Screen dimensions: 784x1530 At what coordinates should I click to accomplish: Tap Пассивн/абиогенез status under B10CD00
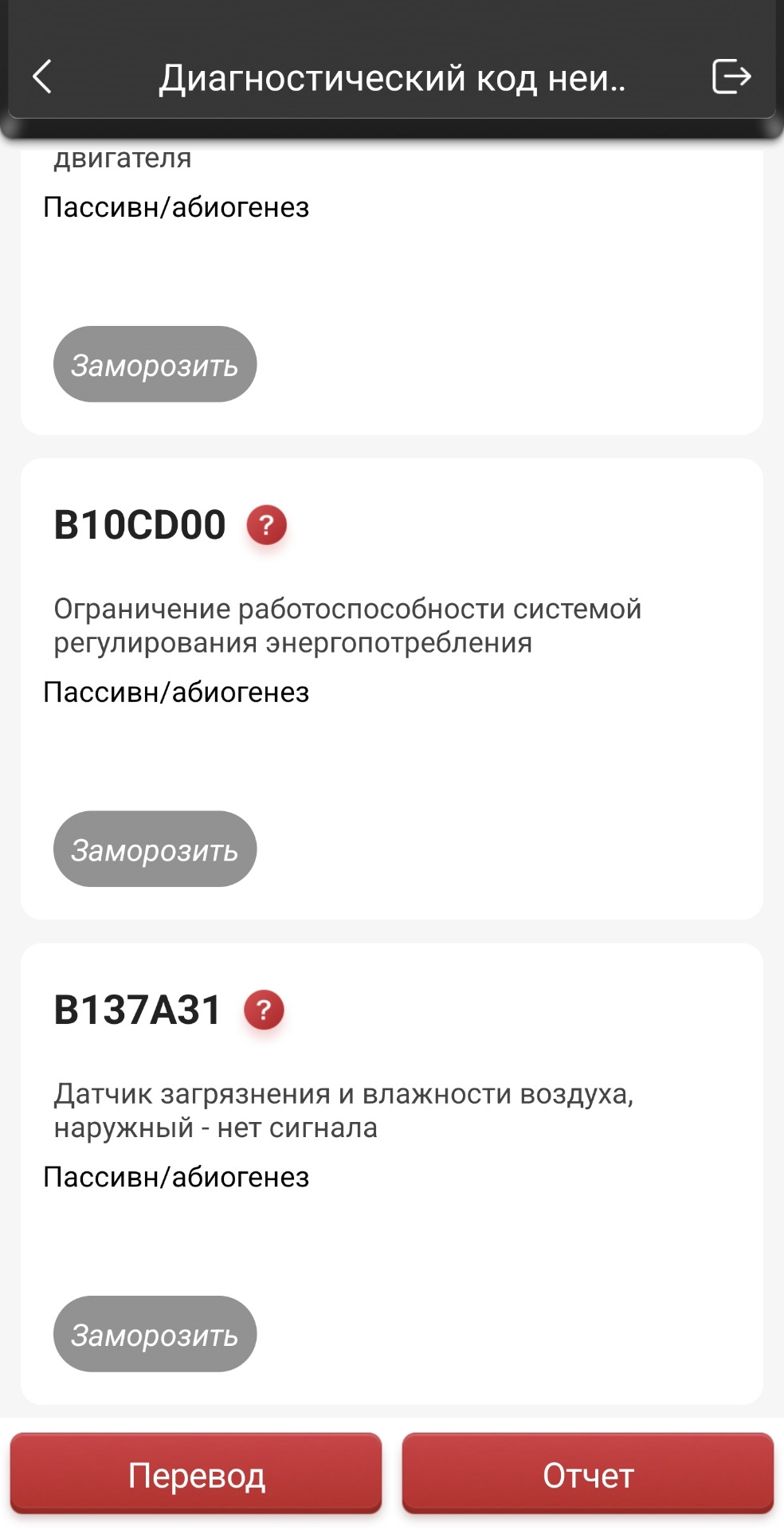click(x=175, y=692)
